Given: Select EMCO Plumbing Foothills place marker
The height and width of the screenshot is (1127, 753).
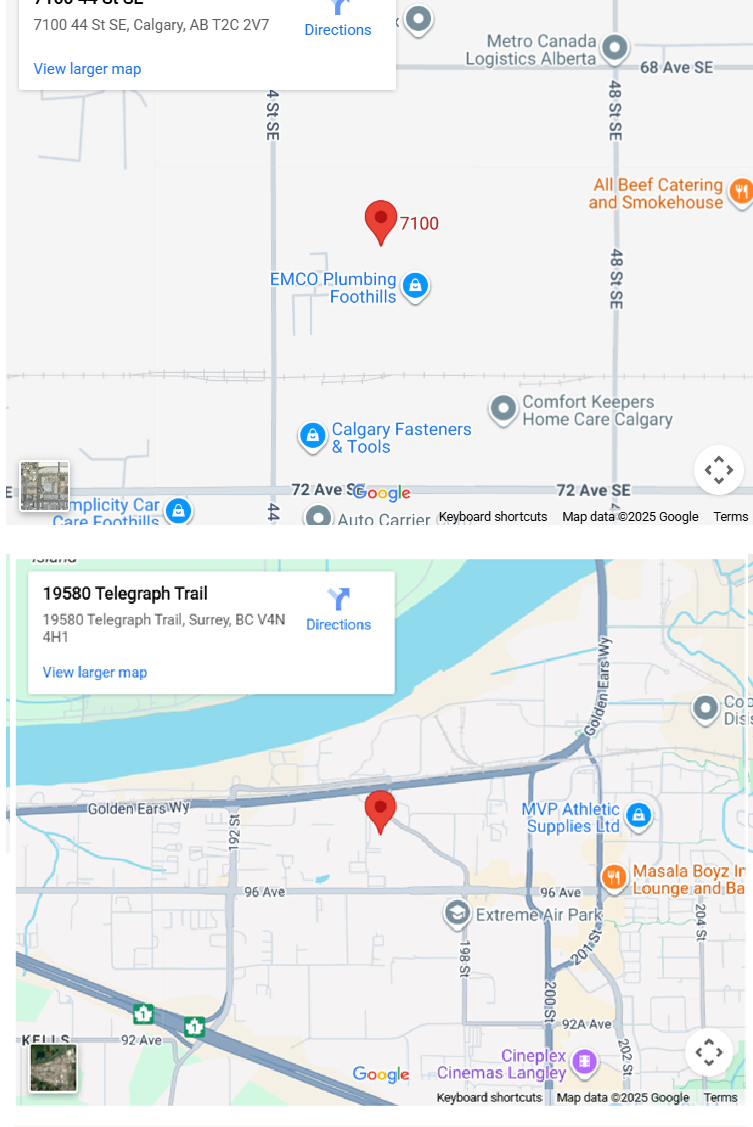Looking at the screenshot, I should tap(415, 288).
